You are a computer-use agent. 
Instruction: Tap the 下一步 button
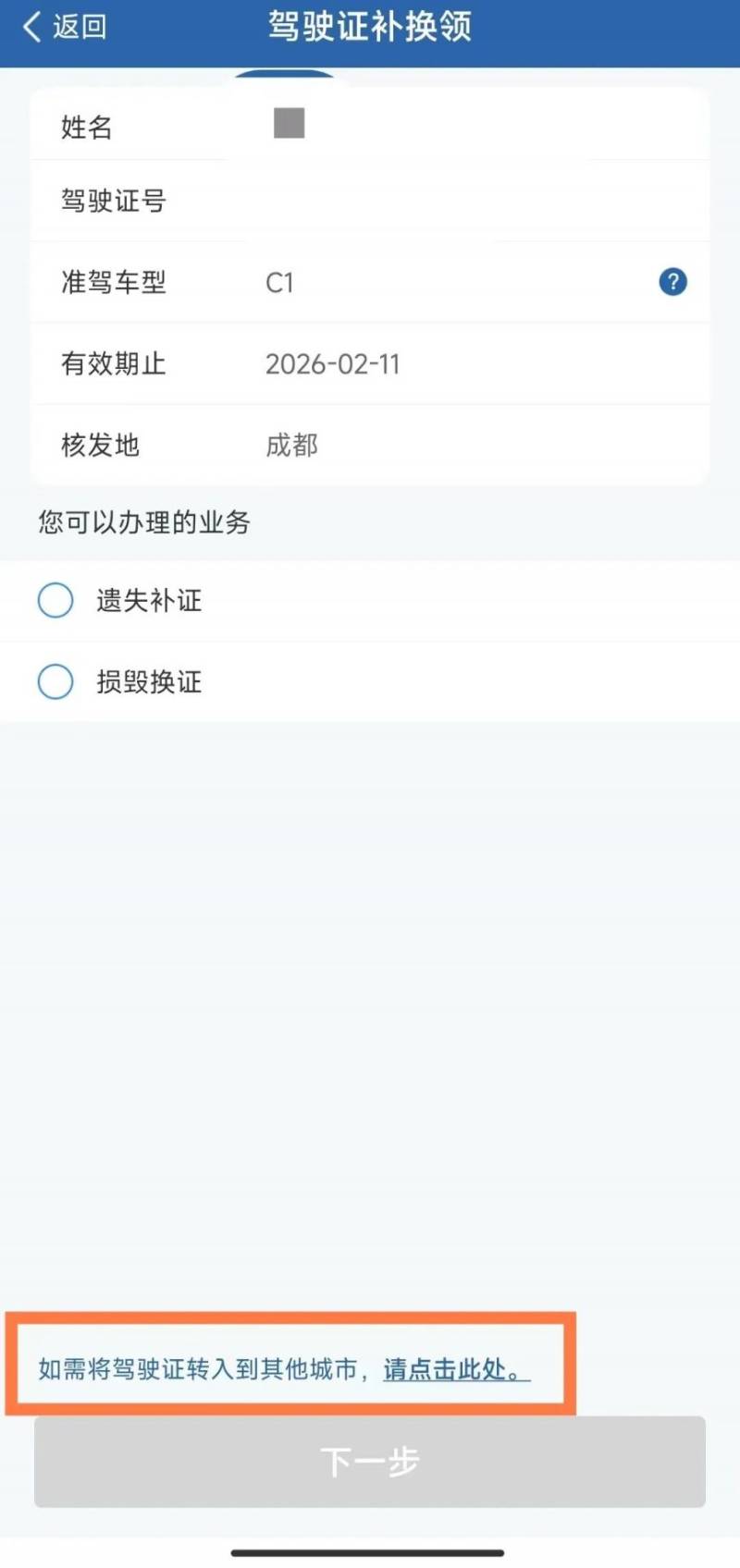[x=370, y=1462]
